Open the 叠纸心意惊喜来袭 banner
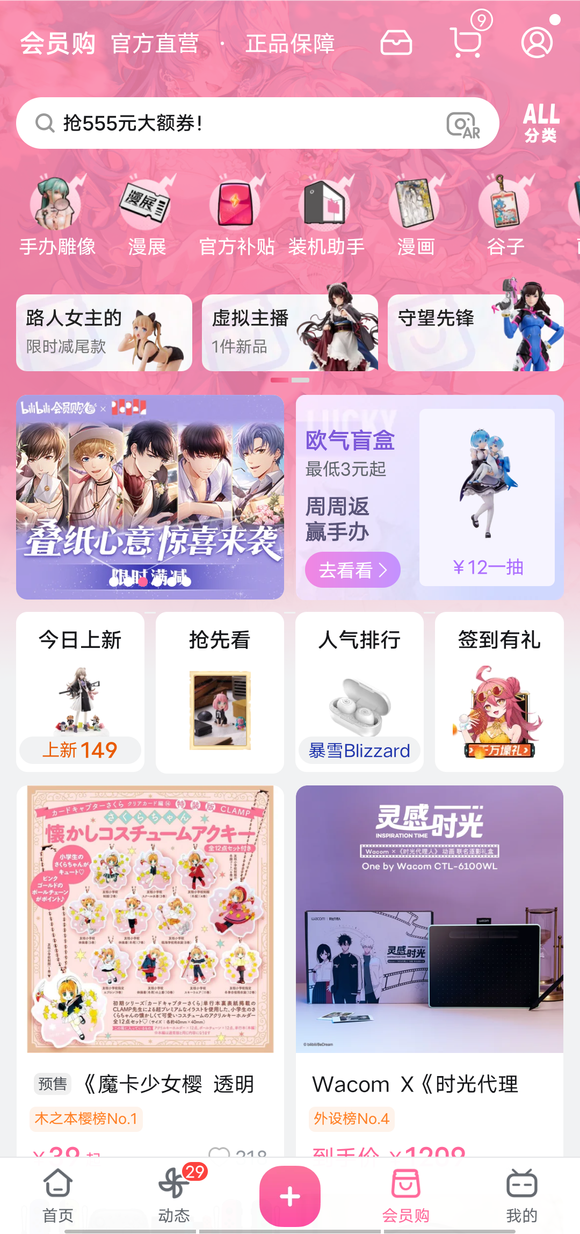This screenshot has height=1234, width=580. click(x=150, y=497)
